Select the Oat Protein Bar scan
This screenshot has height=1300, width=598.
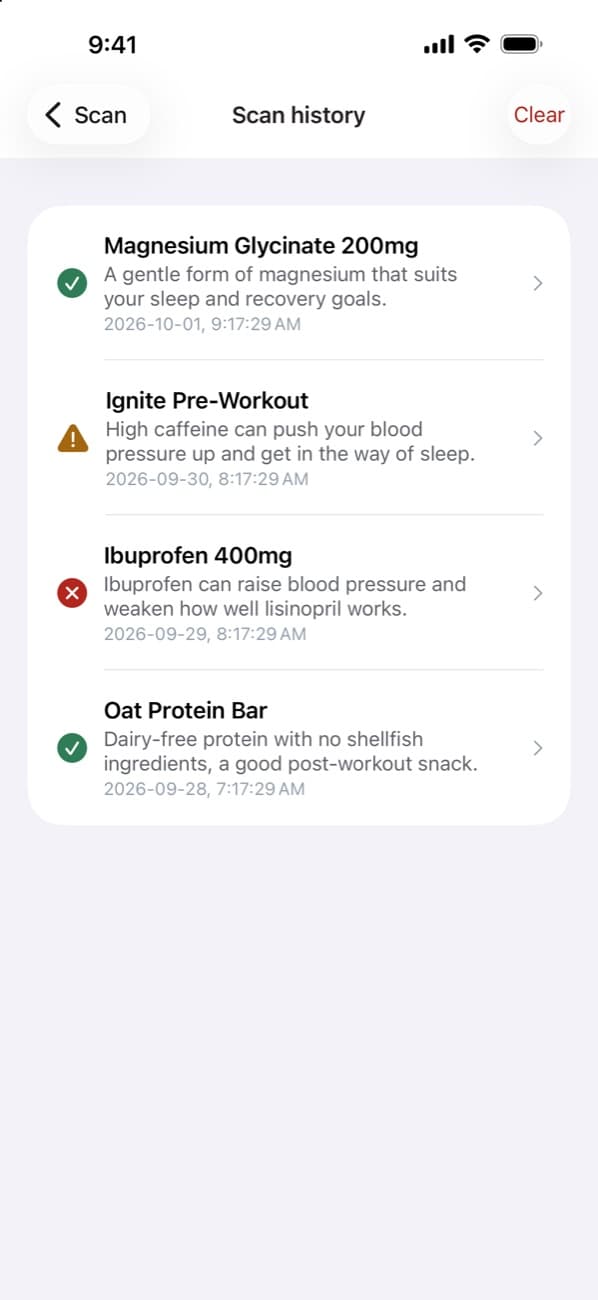[299, 748]
